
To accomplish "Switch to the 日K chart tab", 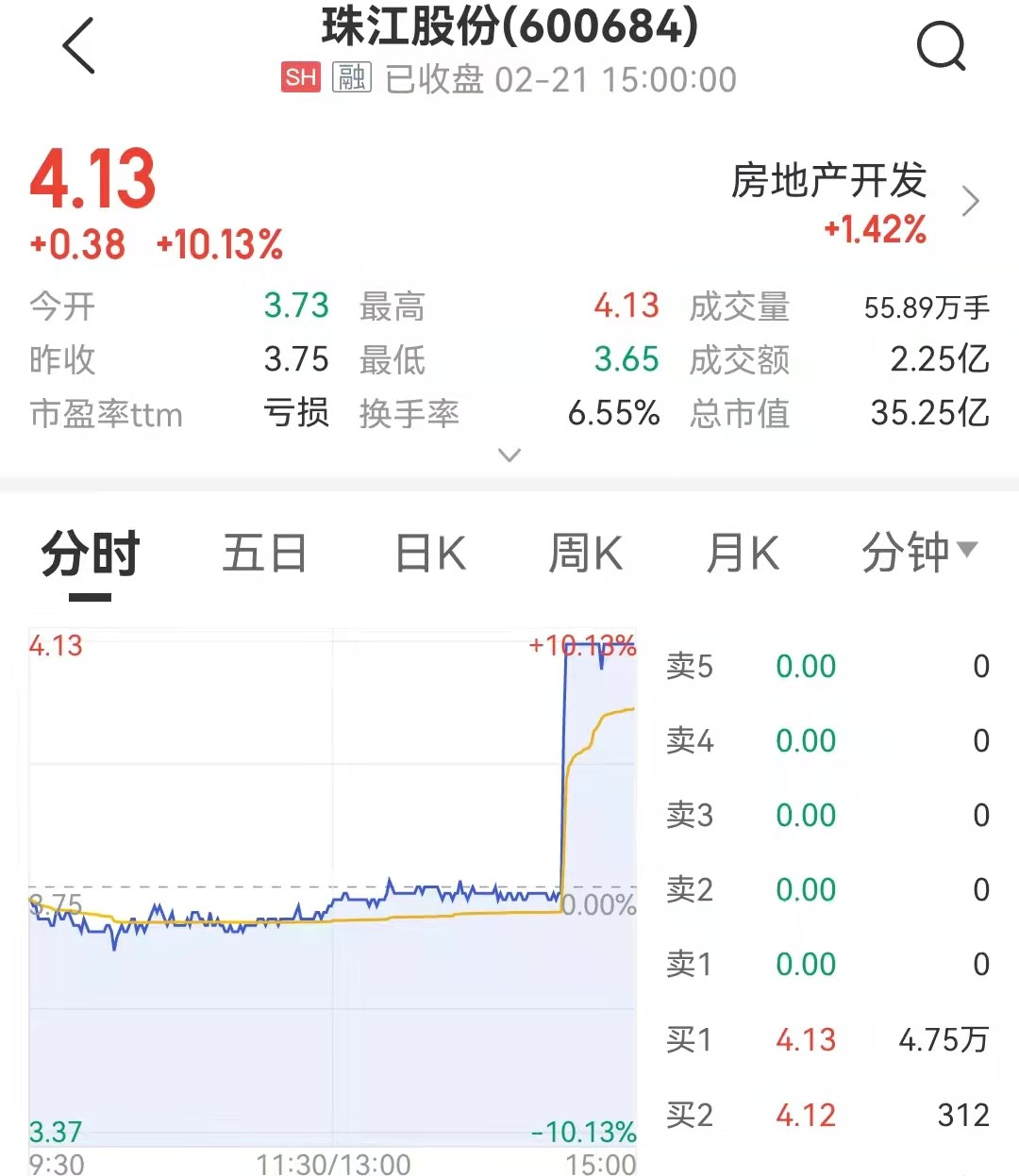I will click(430, 554).
